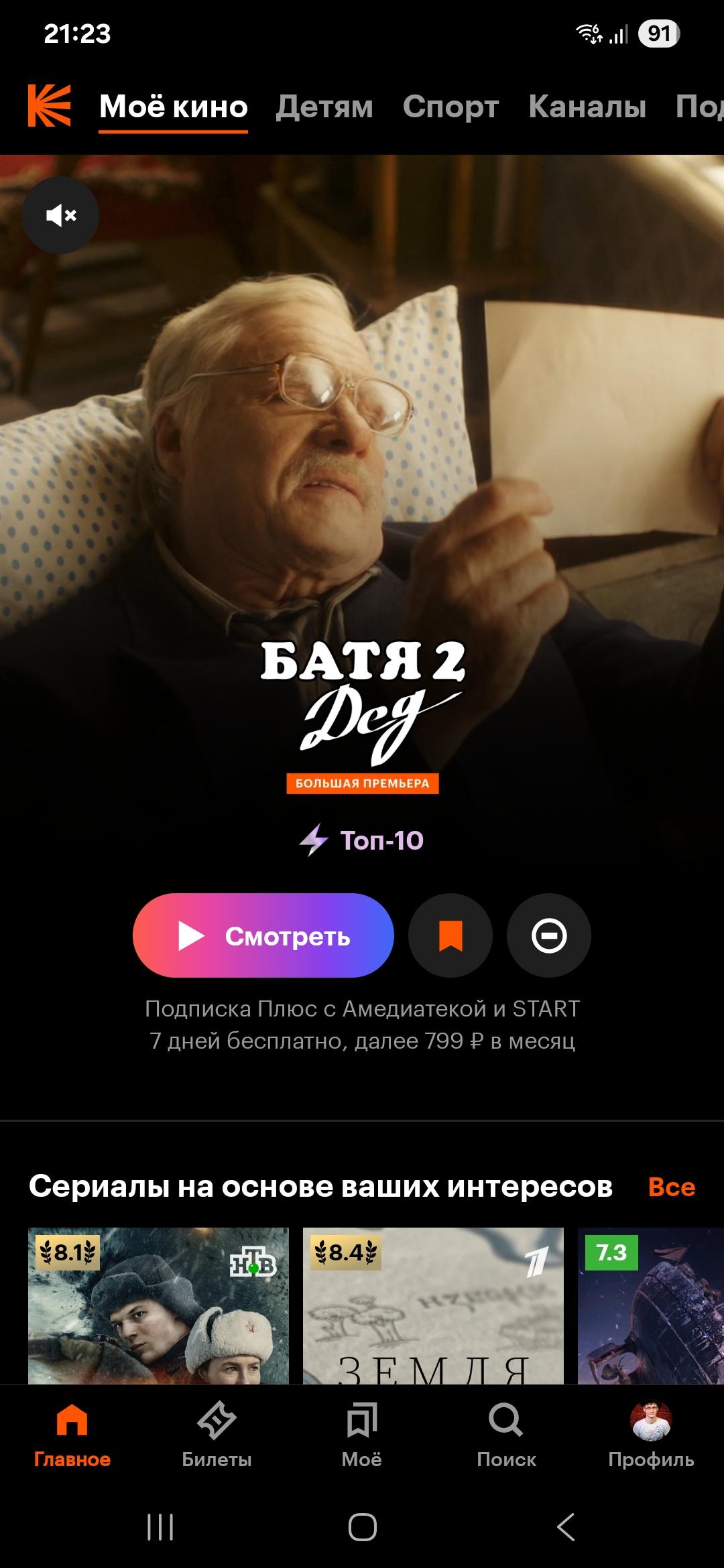
Task: Bookmark Батя 2 Дед to watchlist
Action: point(450,935)
